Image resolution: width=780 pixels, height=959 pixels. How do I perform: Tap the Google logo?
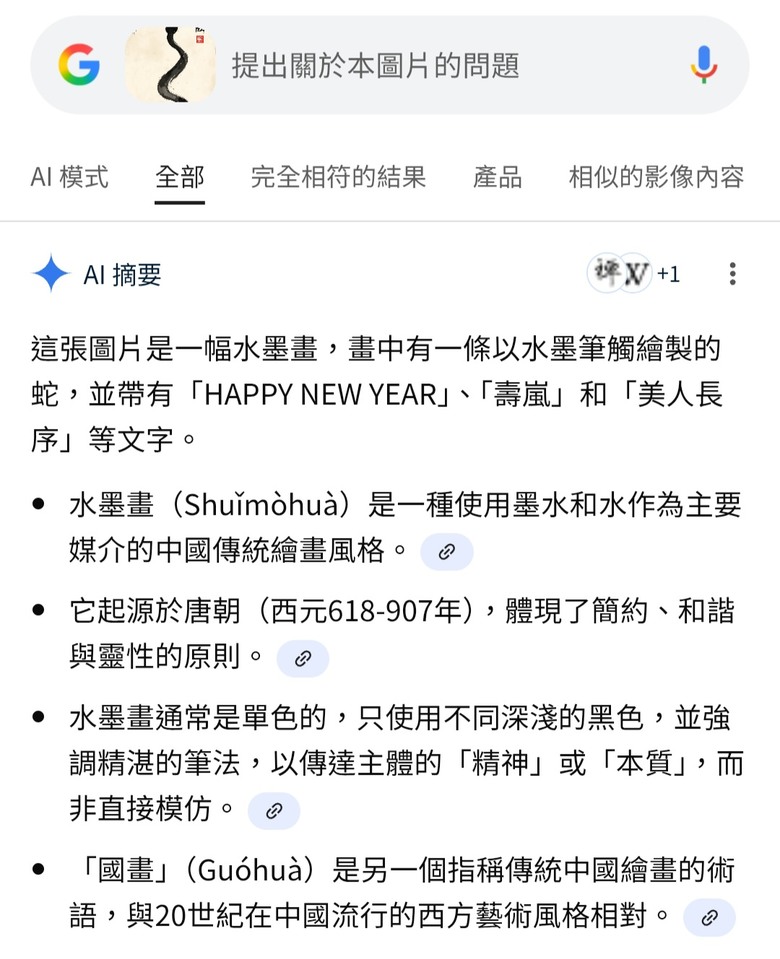[79, 65]
